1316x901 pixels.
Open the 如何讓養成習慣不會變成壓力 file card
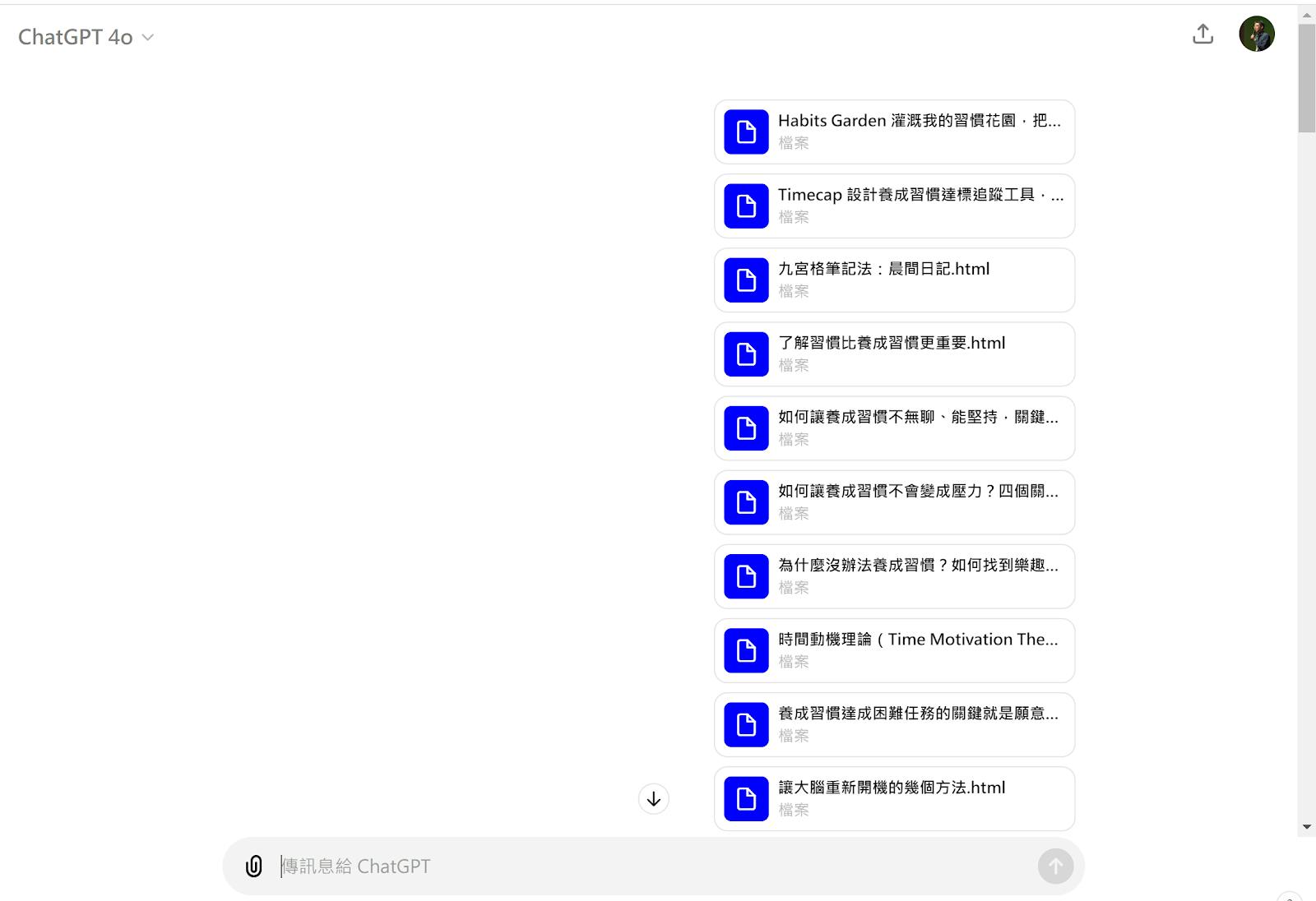click(894, 501)
